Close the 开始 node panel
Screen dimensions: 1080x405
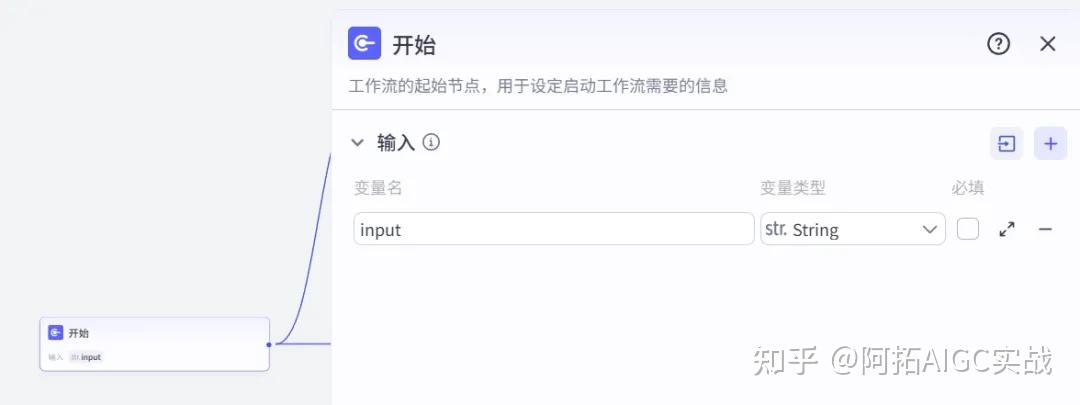click(1047, 44)
